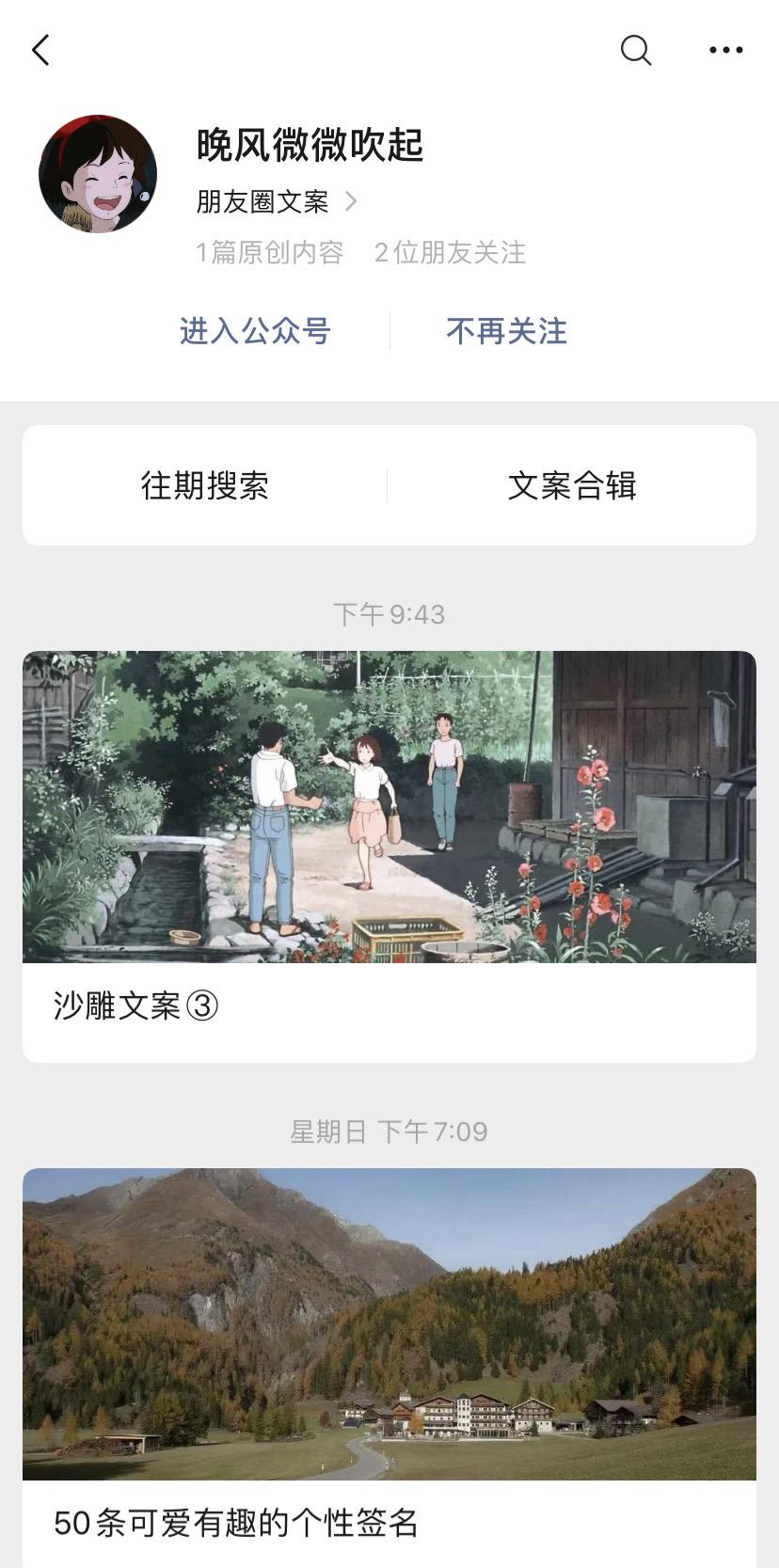Open the article 沙雕文案③
779x1568 pixels.
pos(389,856)
